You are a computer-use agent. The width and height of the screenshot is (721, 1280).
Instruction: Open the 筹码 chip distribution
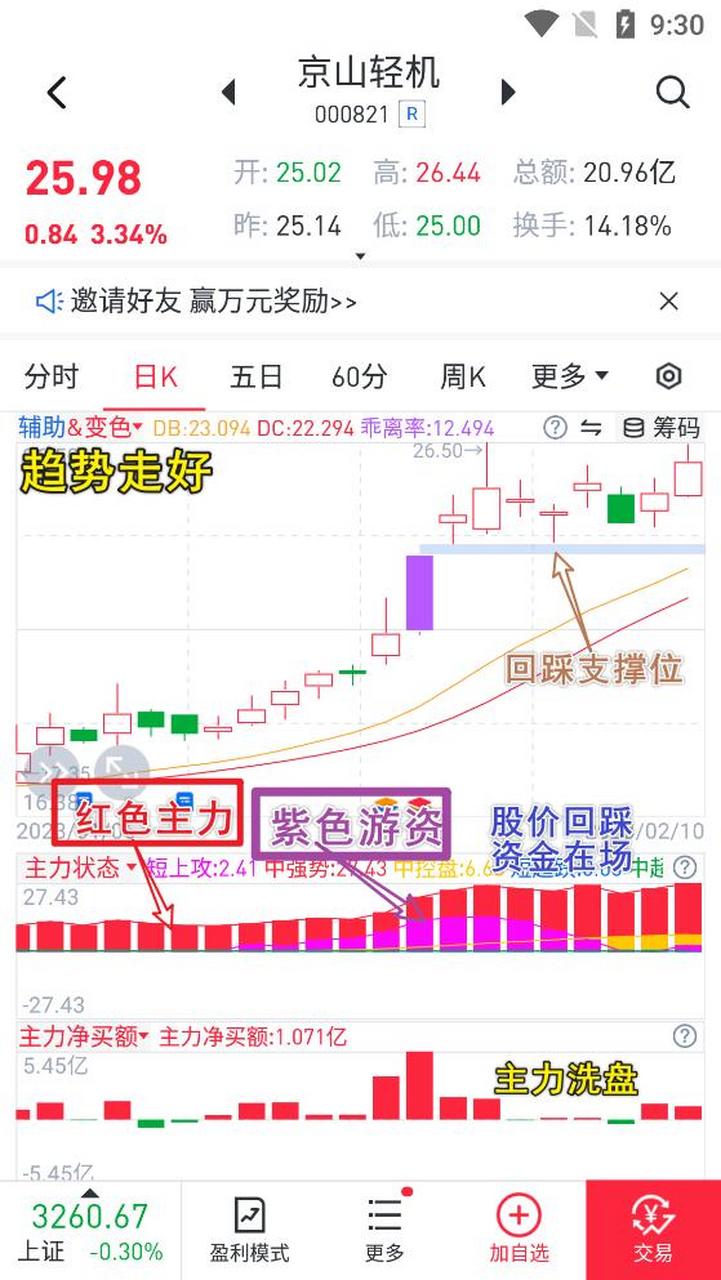coord(662,428)
